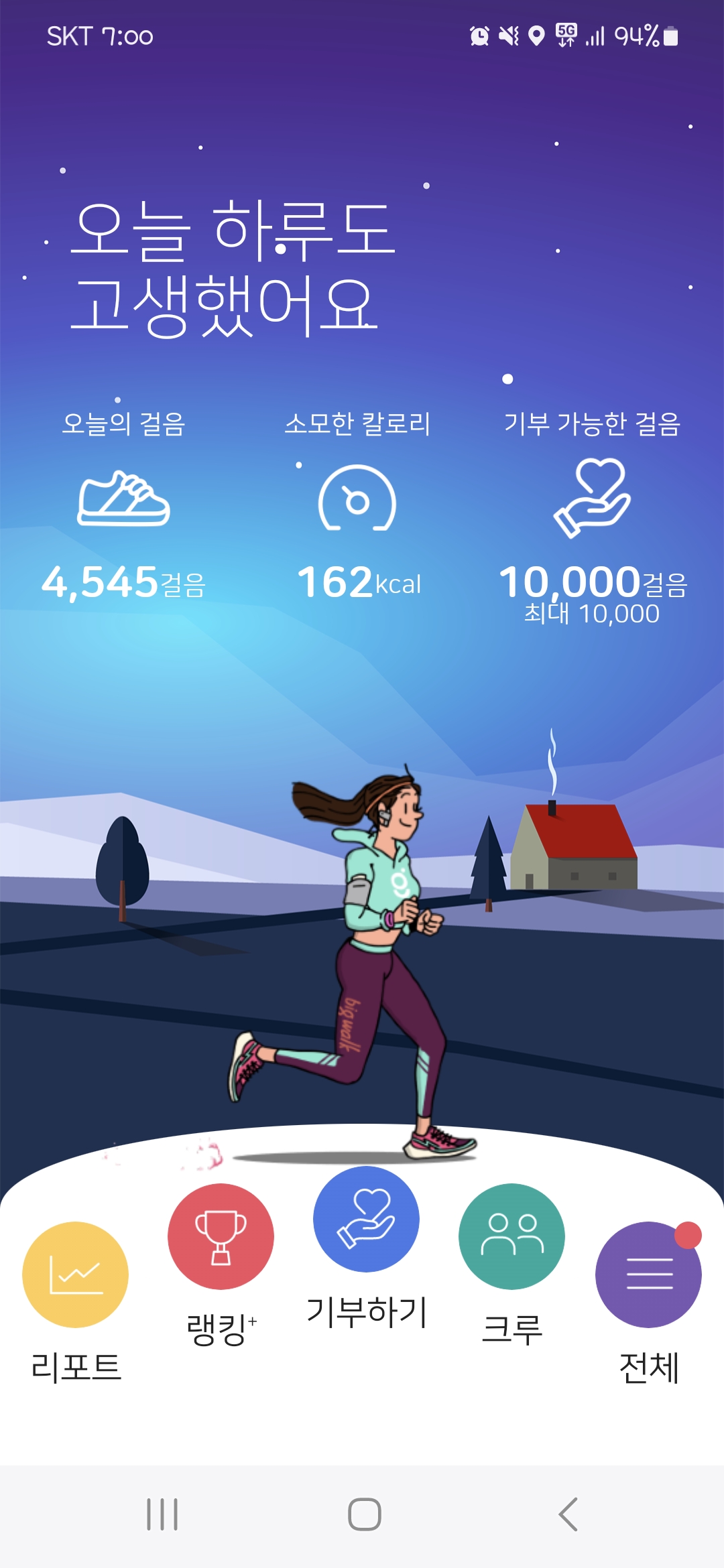Viewport: 724px width, 1568px height.
Task: Open the 크루 crew section
Action: click(x=511, y=1236)
